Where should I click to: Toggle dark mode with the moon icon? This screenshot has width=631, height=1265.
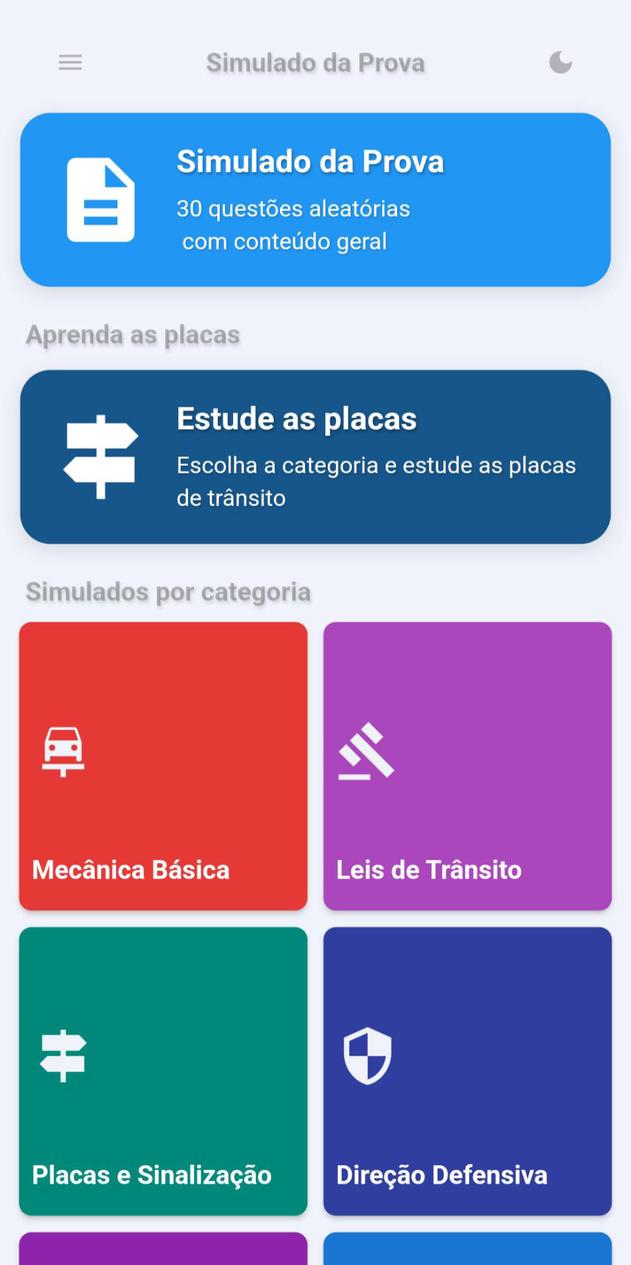pos(560,63)
